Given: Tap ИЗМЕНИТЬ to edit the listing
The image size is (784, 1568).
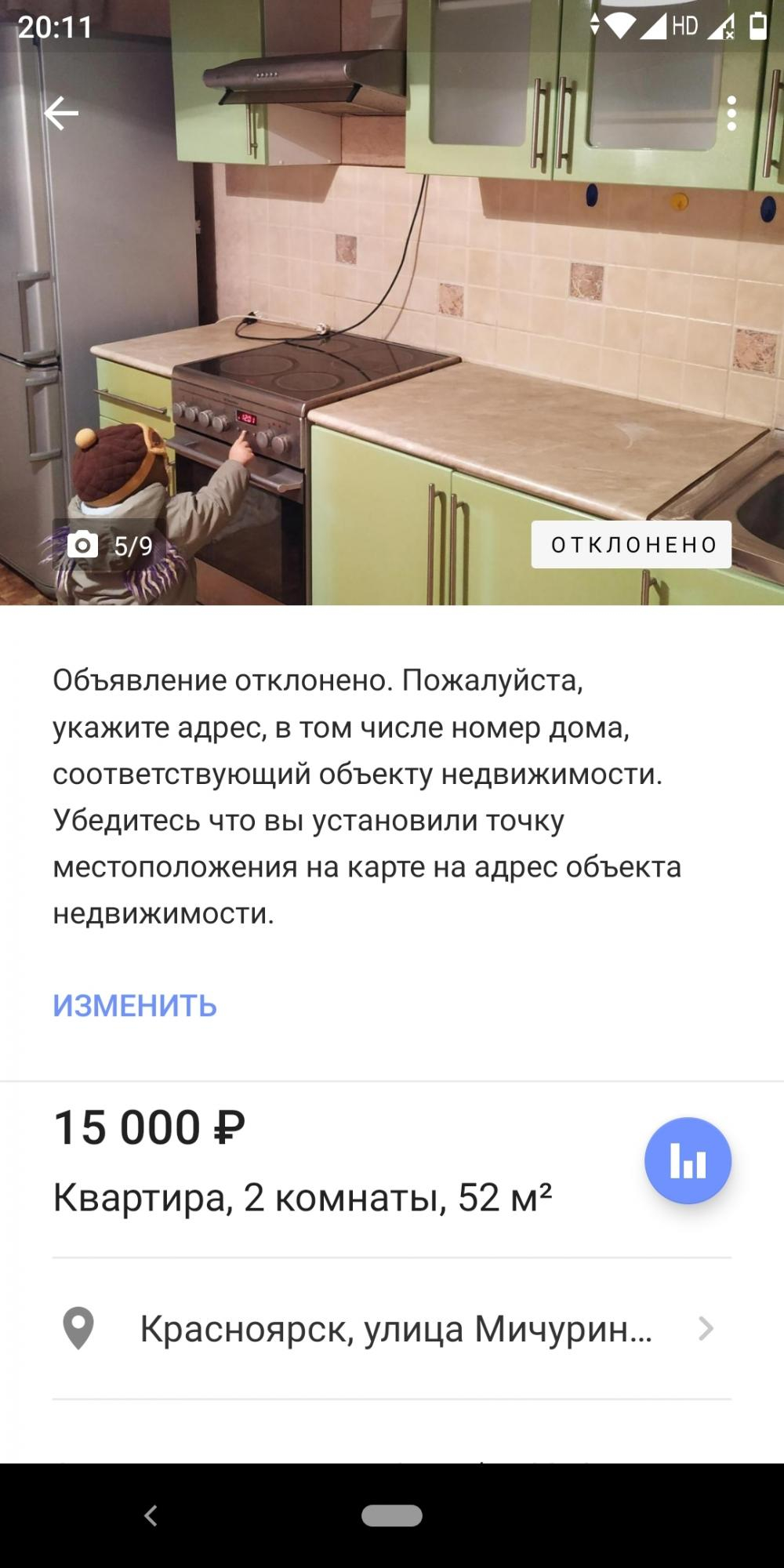Looking at the screenshot, I should 135,1006.
